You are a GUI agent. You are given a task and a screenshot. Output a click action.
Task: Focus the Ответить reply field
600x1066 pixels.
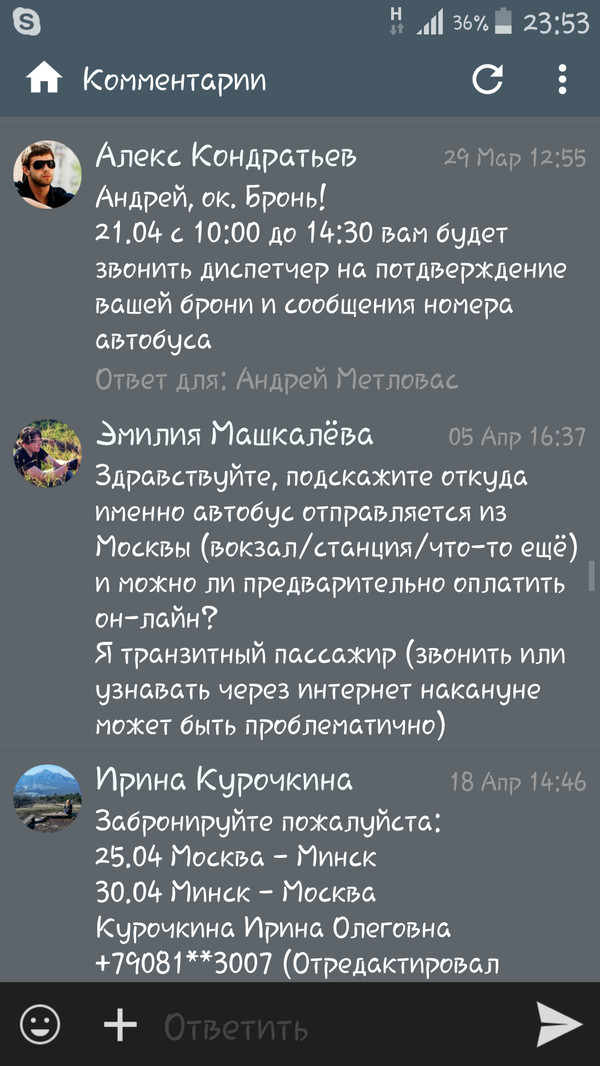pos(330,1026)
